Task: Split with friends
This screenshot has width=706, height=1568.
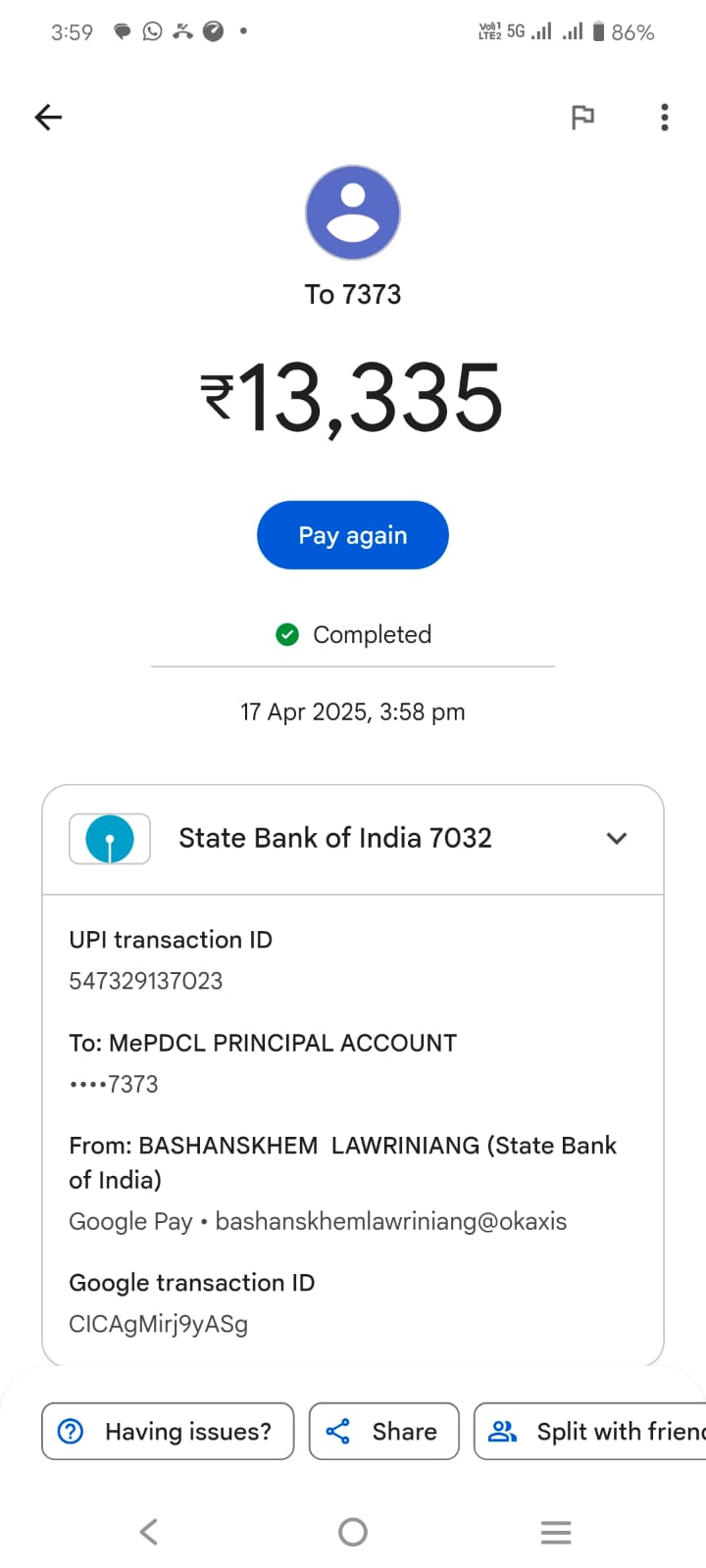Action: [590, 1431]
